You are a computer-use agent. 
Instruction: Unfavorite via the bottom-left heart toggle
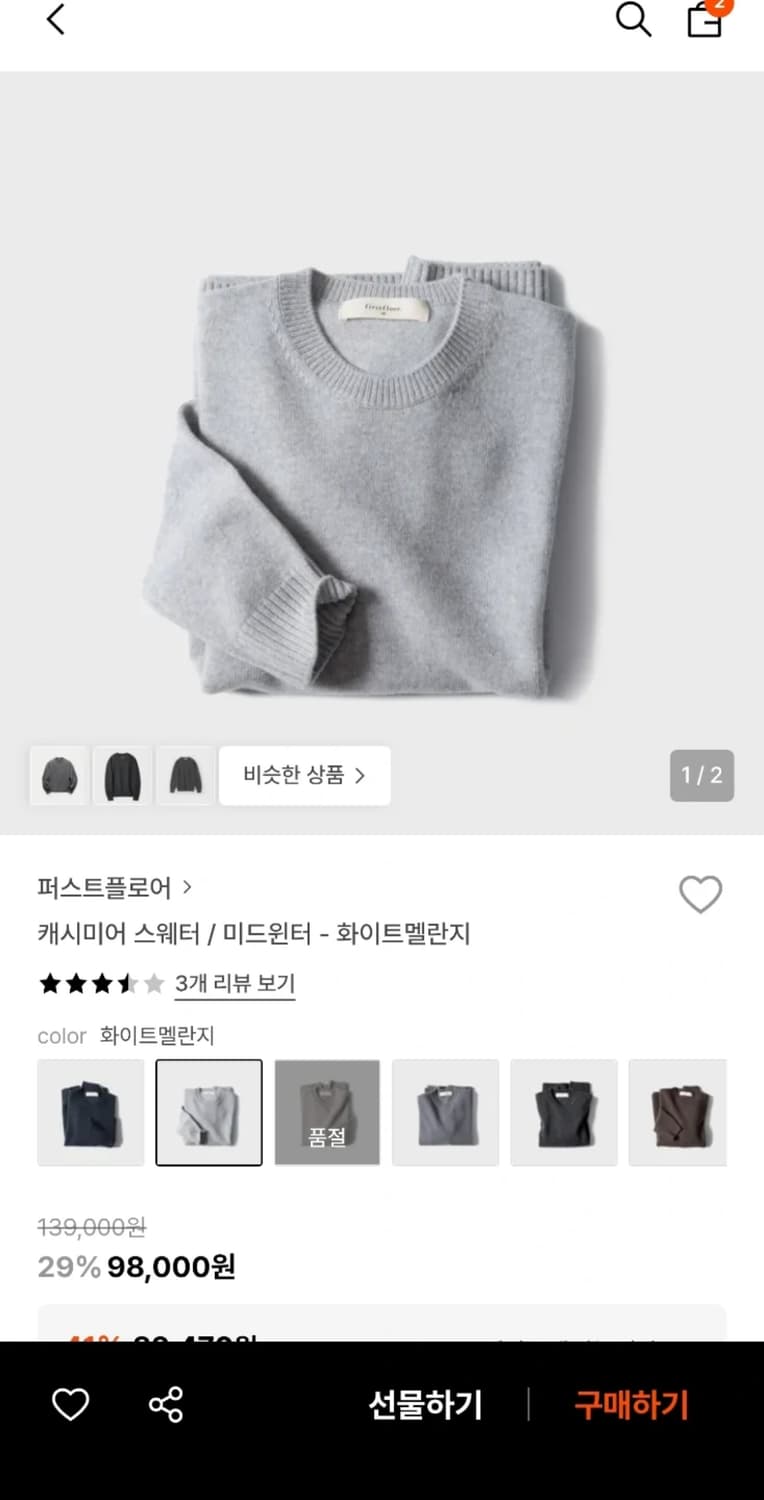(x=69, y=1405)
